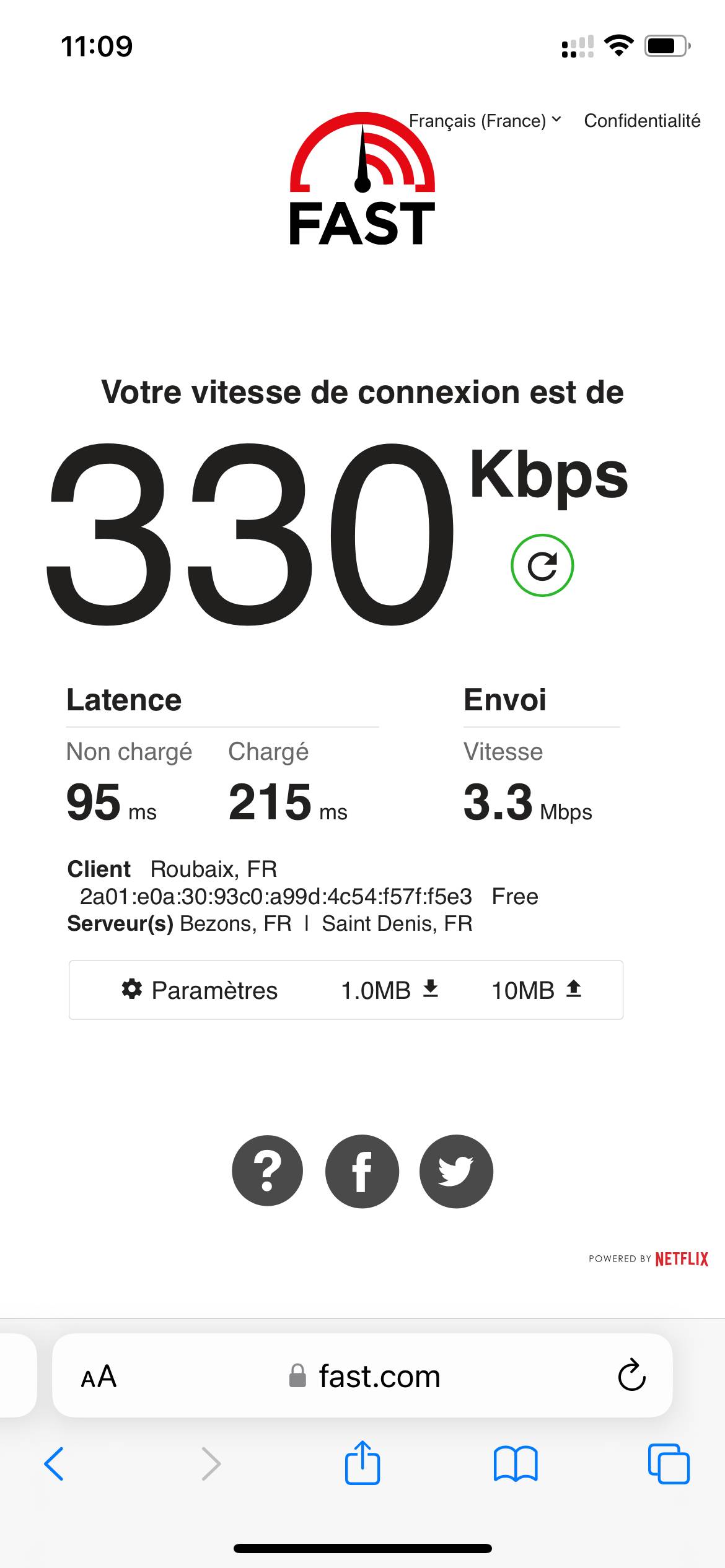Open Paramètres settings
This screenshot has height=1568, width=725.
[200, 990]
